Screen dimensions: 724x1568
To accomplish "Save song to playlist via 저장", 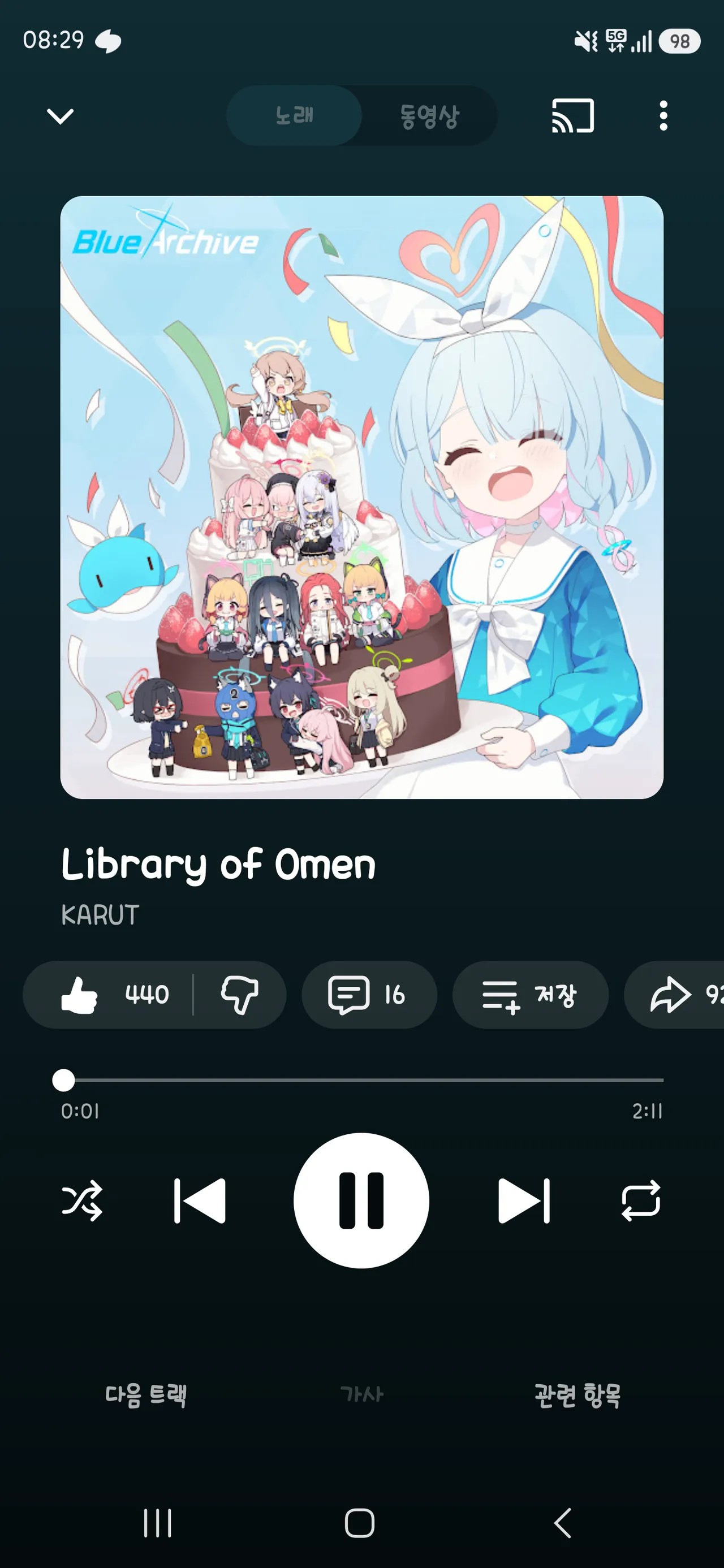I will (530, 995).
